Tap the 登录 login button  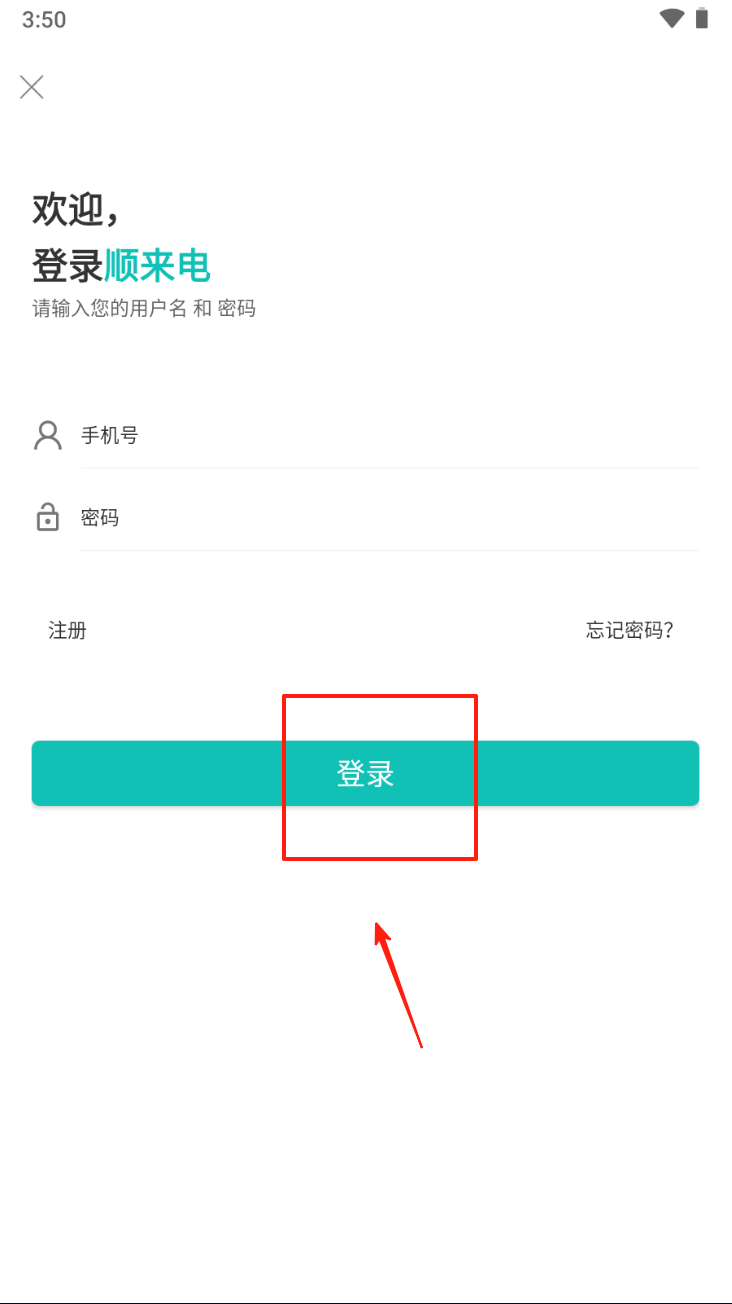click(365, 773)
